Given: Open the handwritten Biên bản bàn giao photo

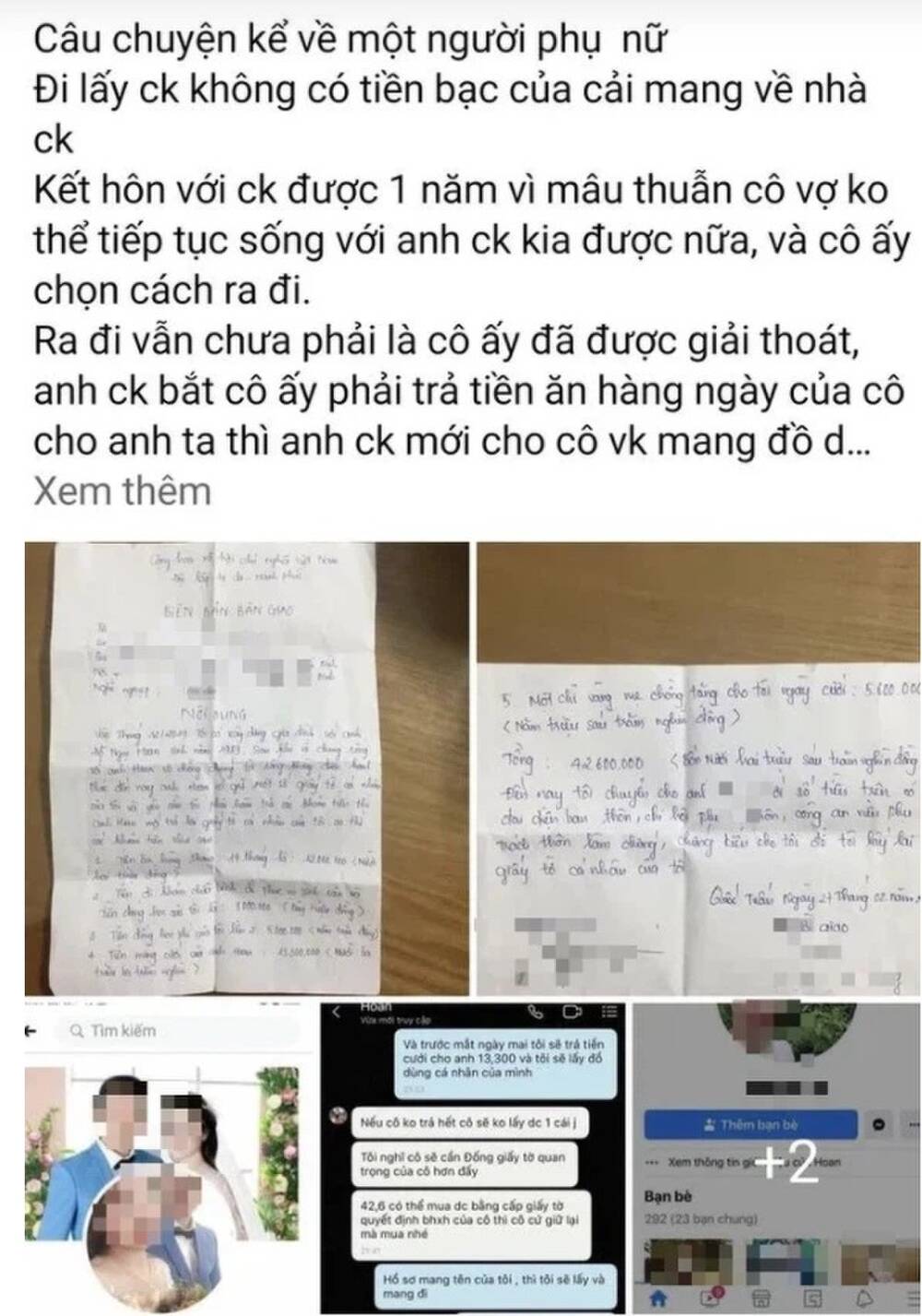Looking at the screenshot, I should tap(233, 767).
